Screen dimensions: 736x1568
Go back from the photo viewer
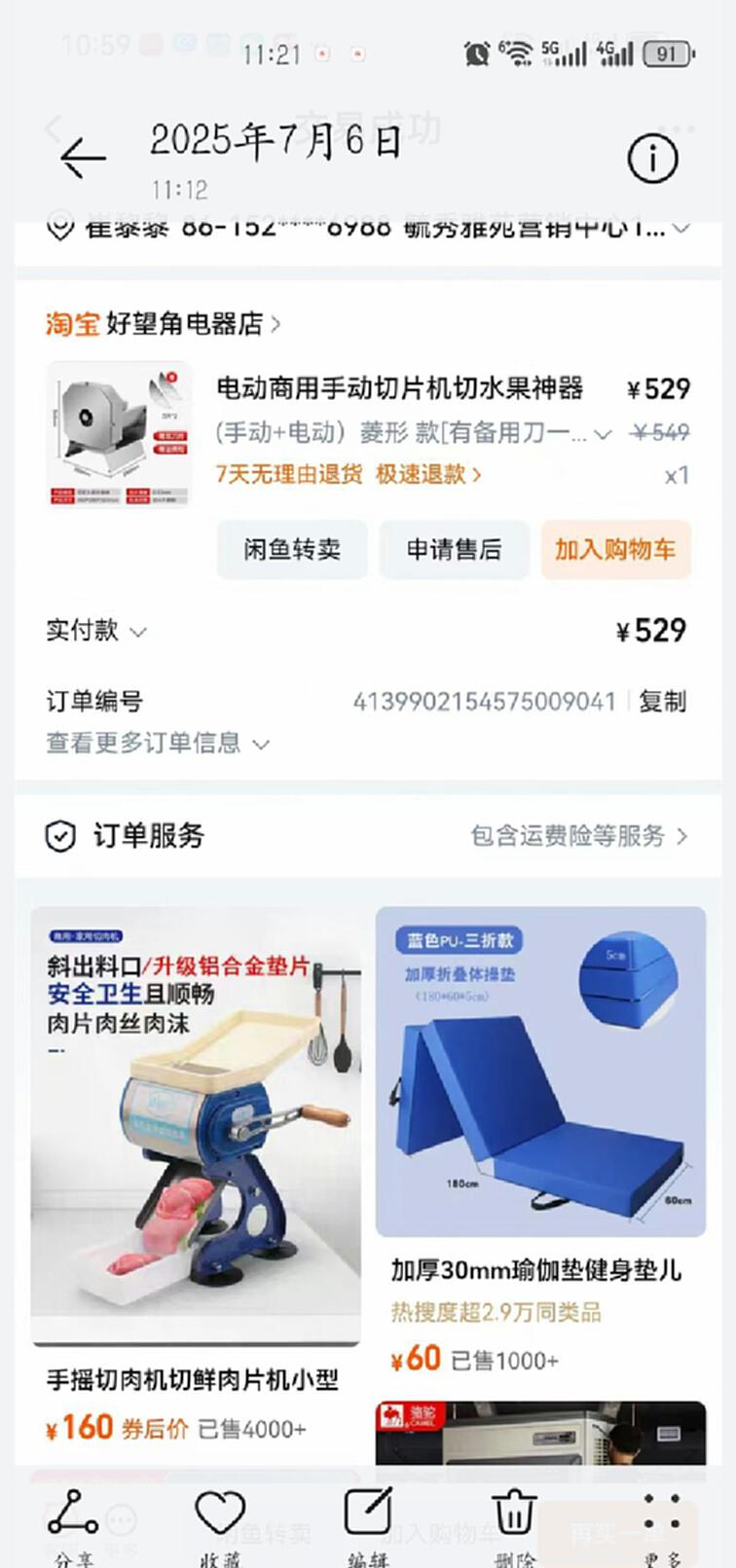pos(83,157)
